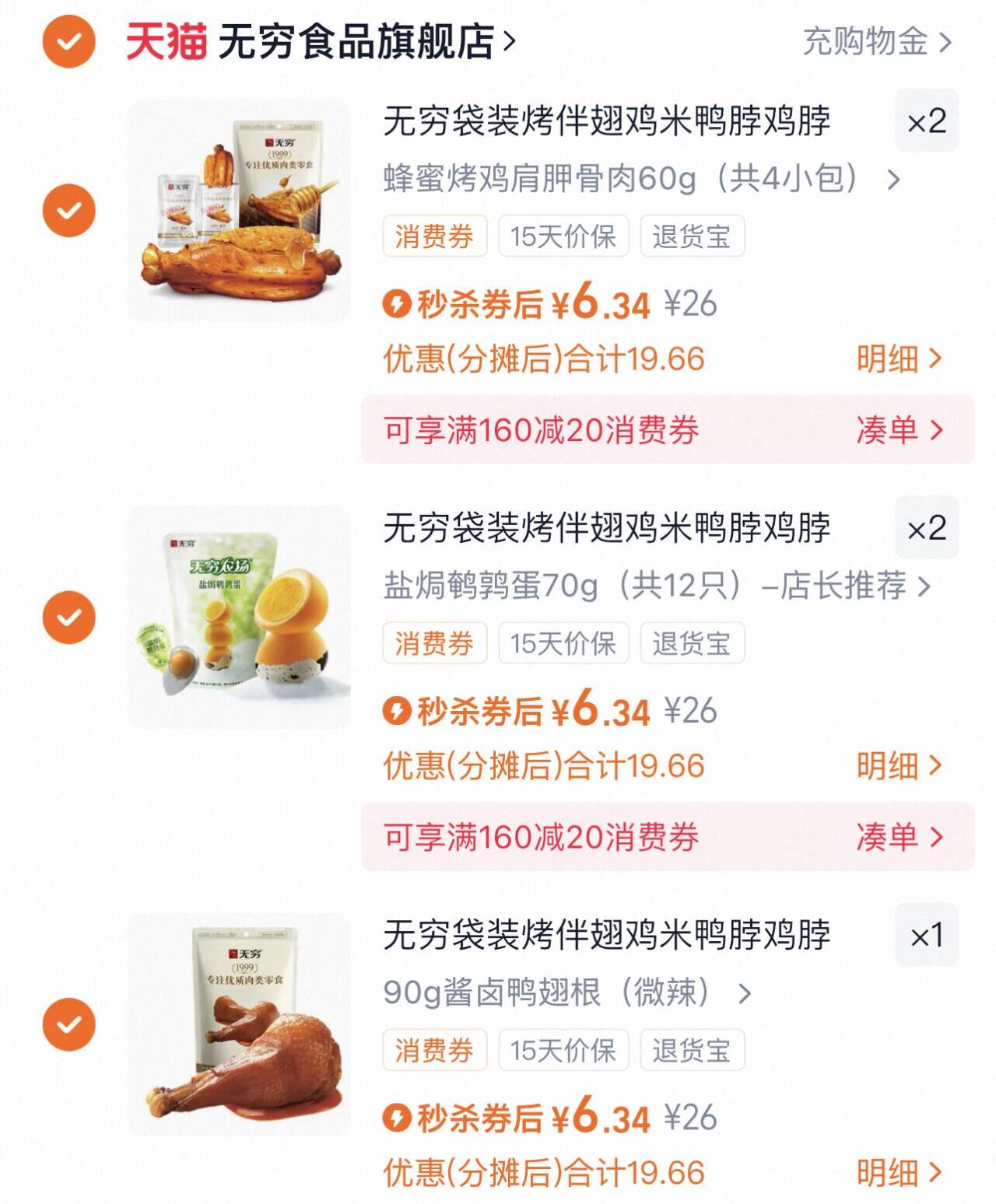
Task: Adjust quantity x2 for 盐焗鹌鹑蛋
Action: coord(926,529)
